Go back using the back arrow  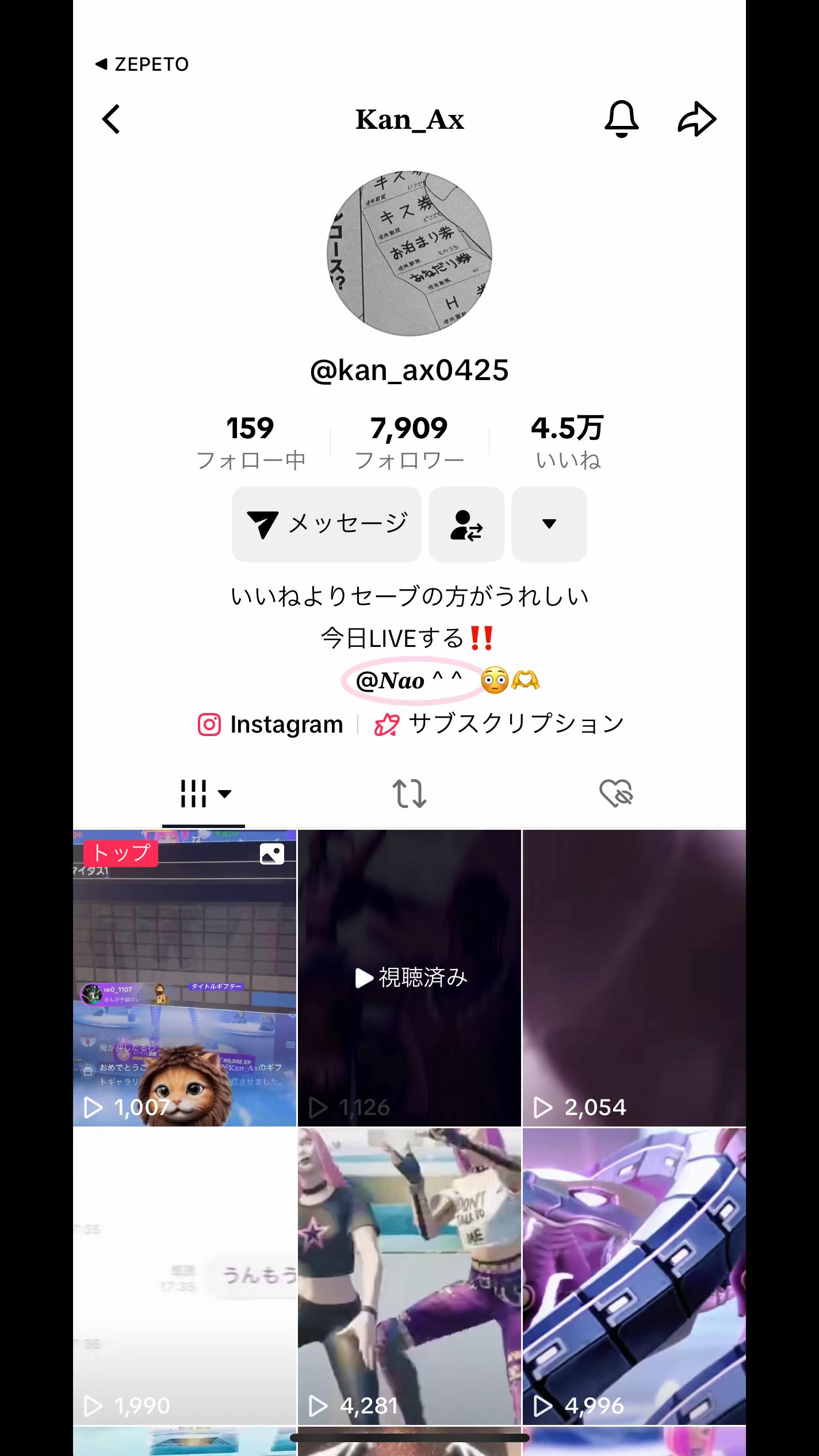click(112, 119)
